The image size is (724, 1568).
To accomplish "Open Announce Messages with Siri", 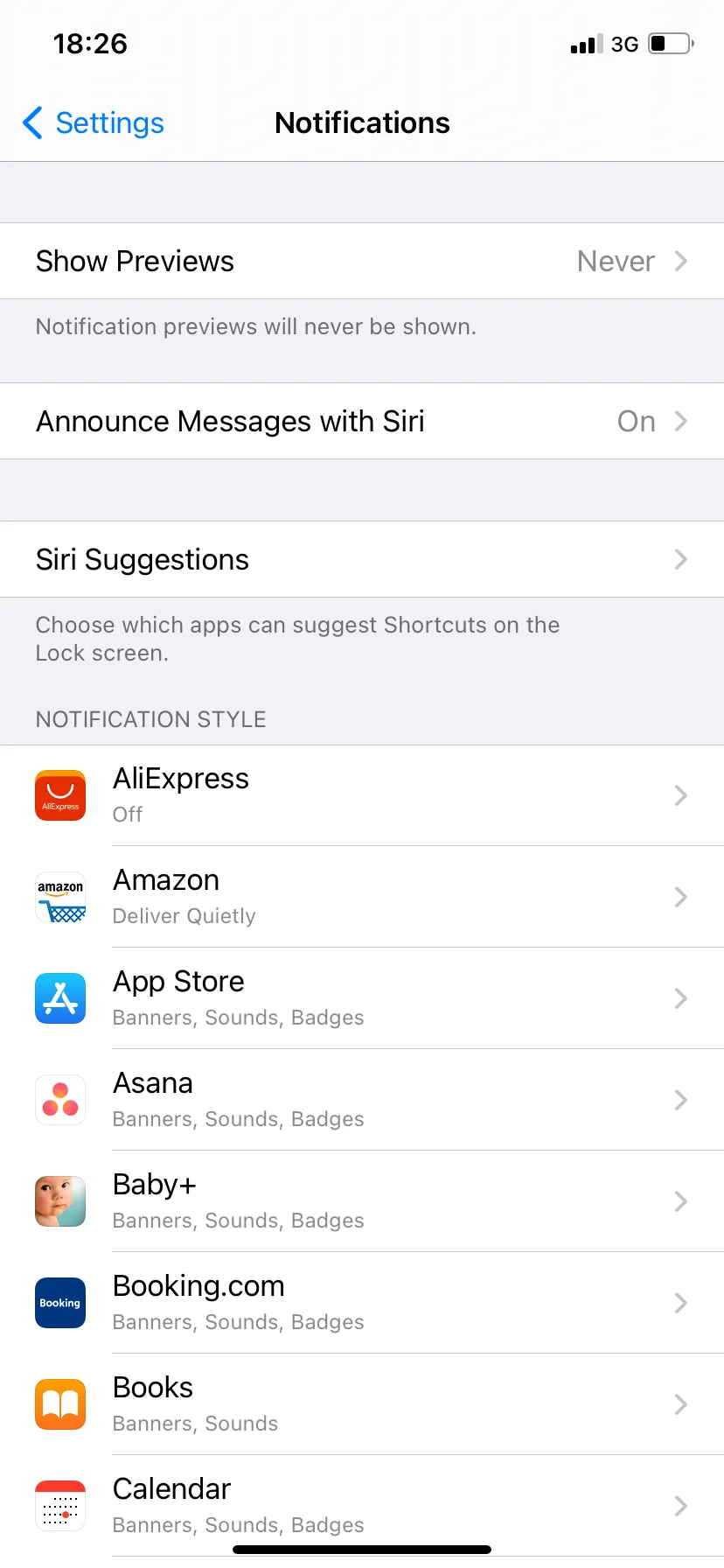I will click(x=362, y=421).
